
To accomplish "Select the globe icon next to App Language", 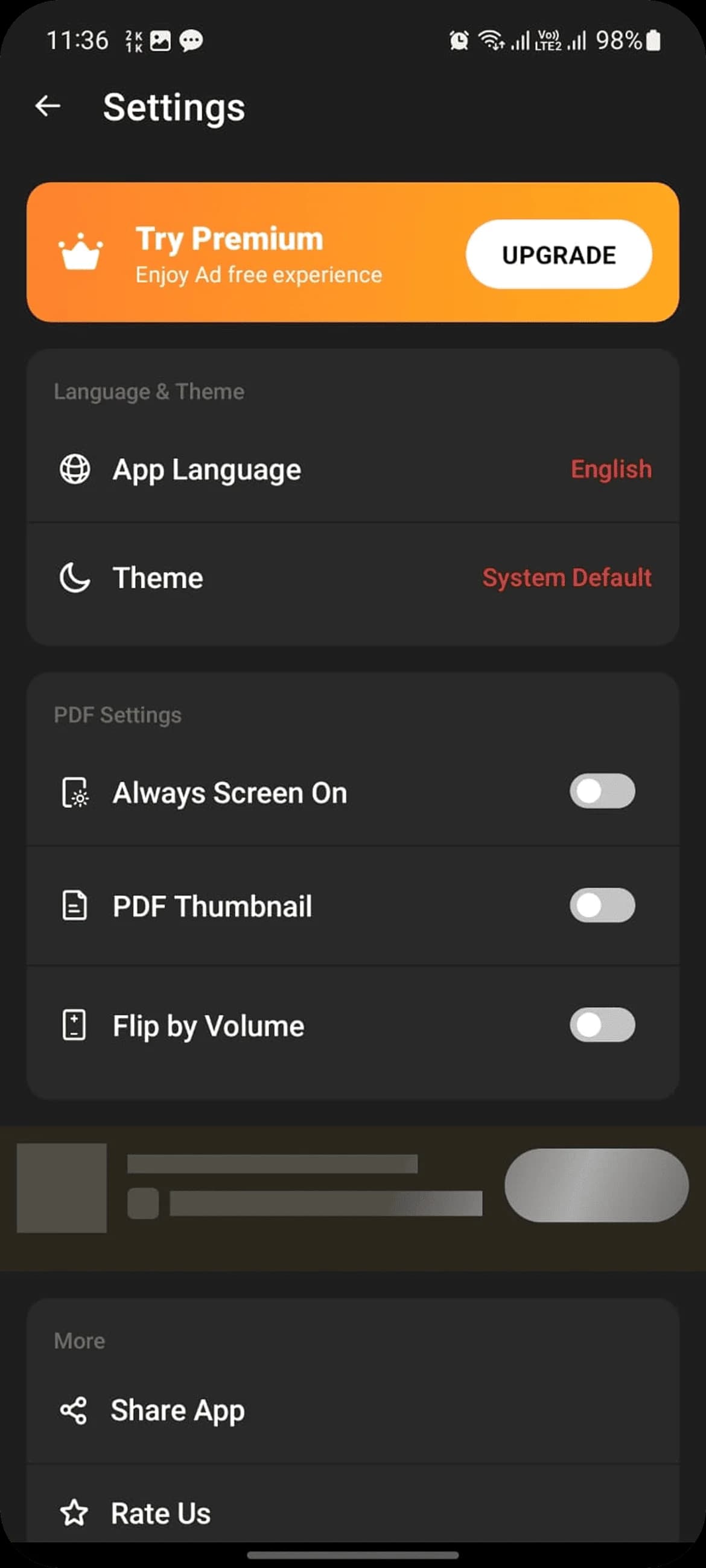I will click(74, 469).
